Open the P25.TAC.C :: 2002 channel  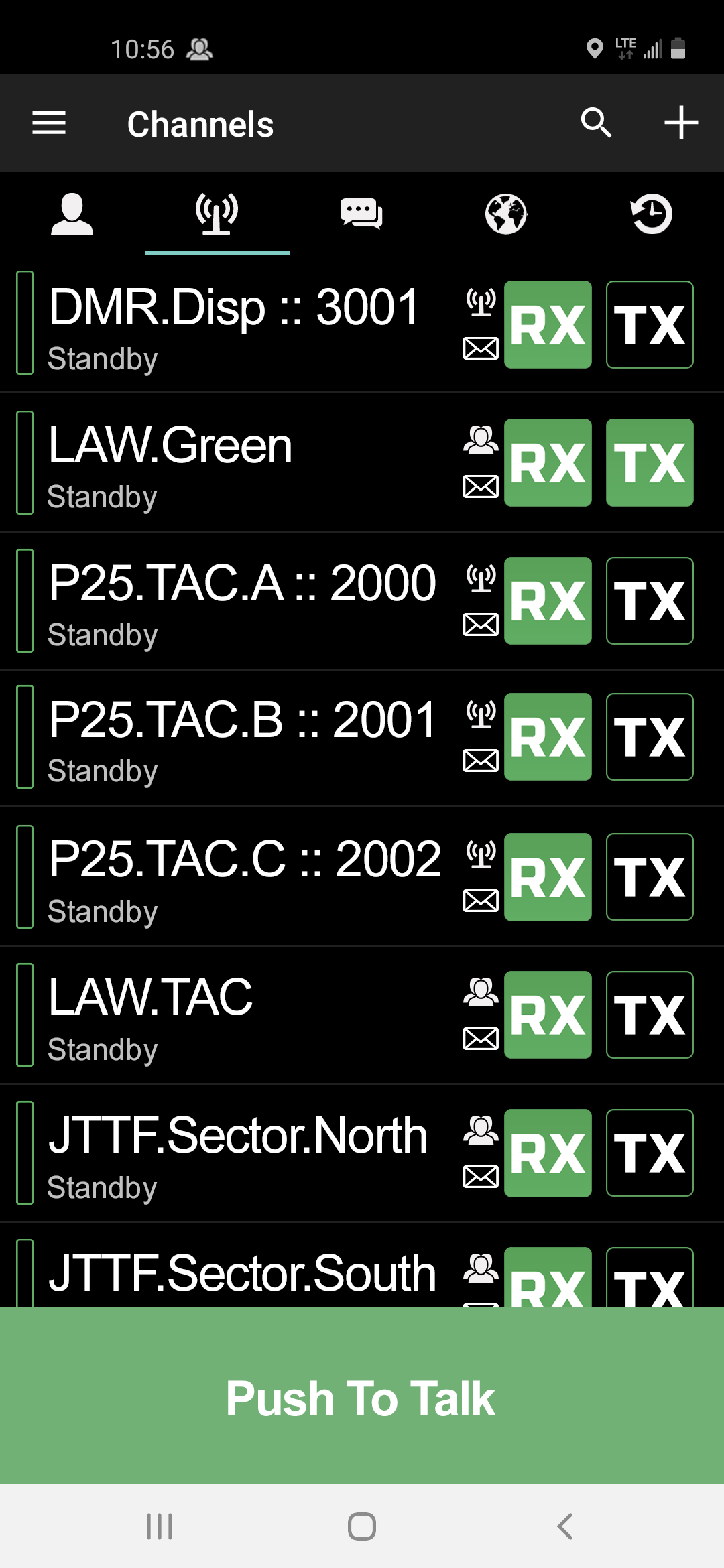point(228,876)
